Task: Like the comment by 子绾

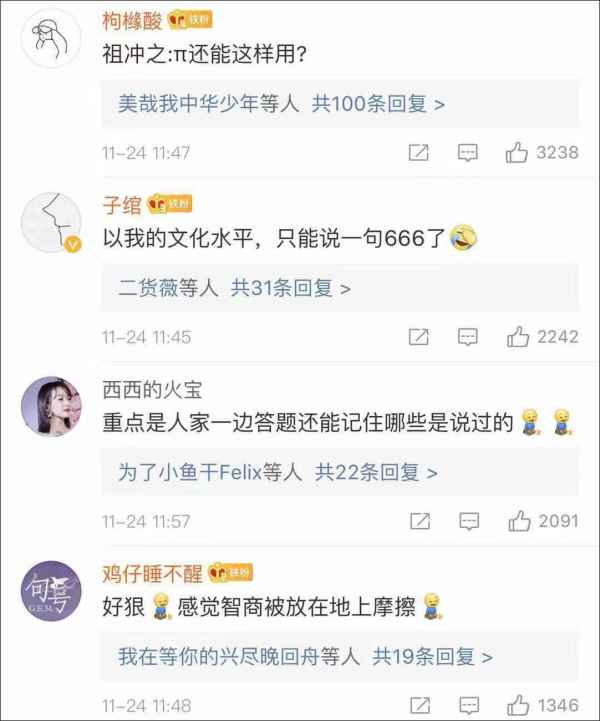Action: (517, 337)
